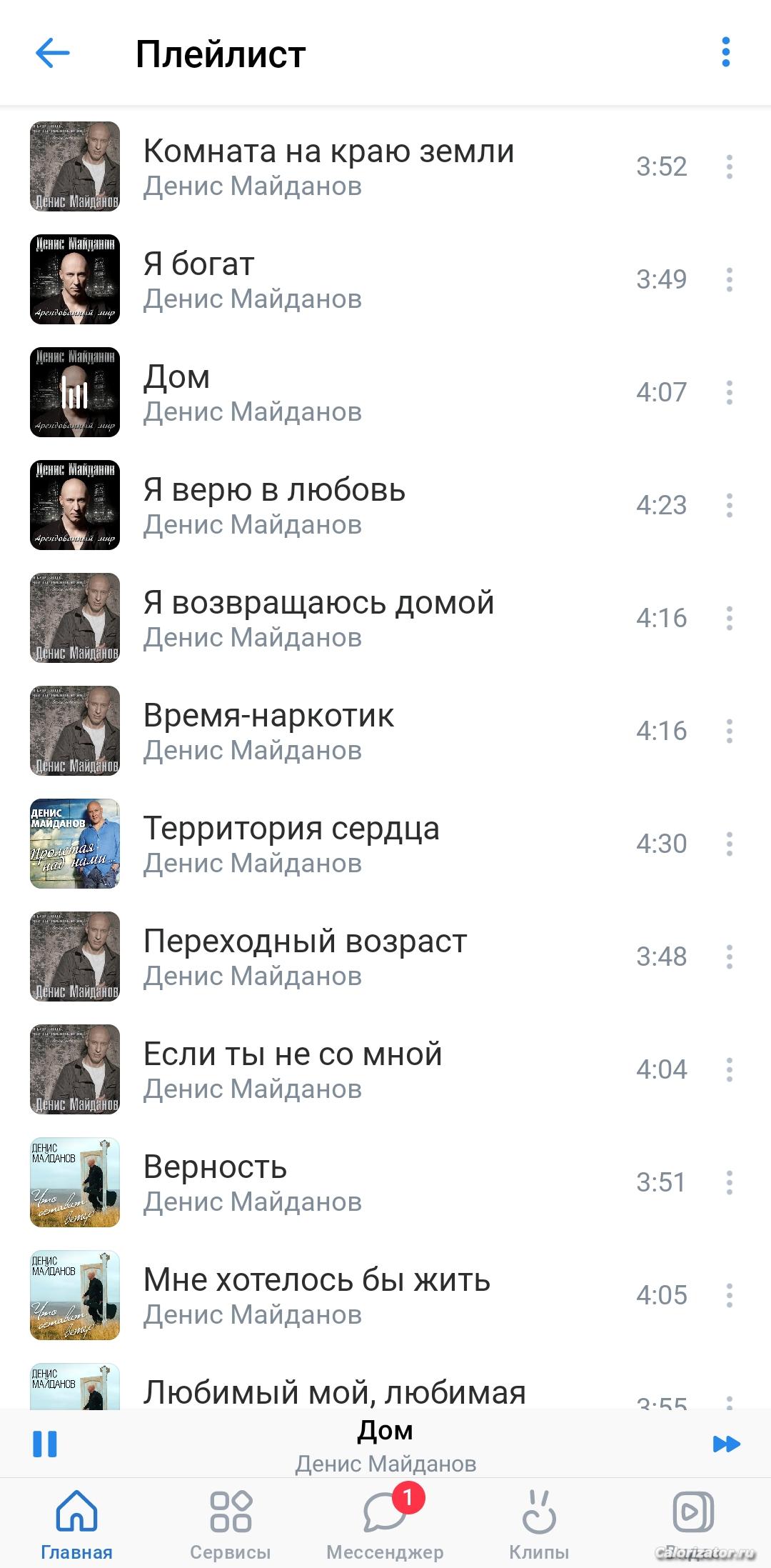This screenshot has height=1568, width=771.
Task: Skip to the next track
Action: pyautogui.click(x=726, y=1444)
